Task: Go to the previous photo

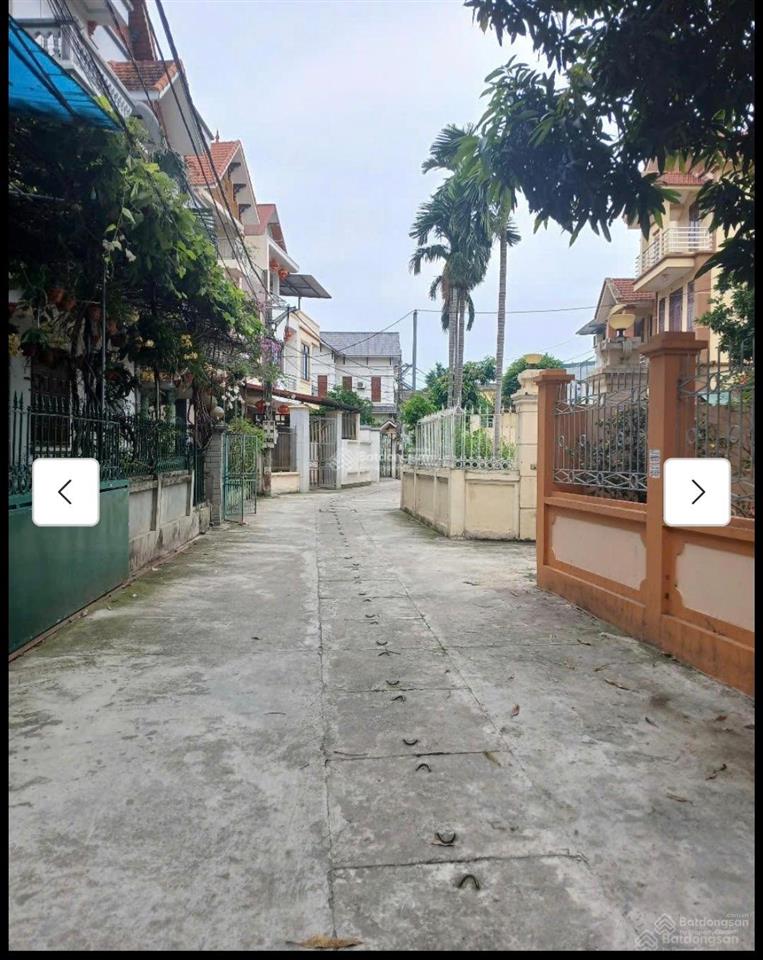Action: tap(66, 492)
